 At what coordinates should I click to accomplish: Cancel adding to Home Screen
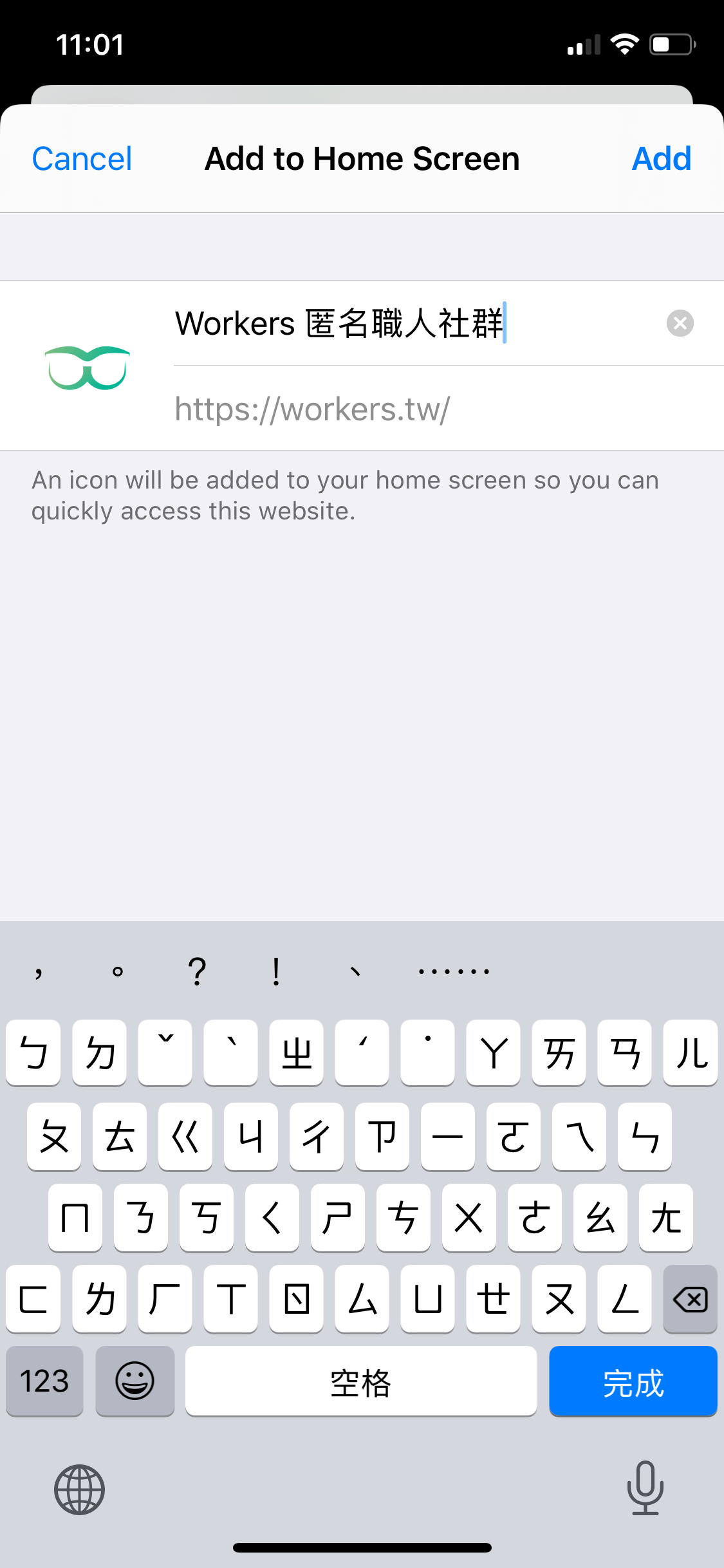[x=82, y=159]
